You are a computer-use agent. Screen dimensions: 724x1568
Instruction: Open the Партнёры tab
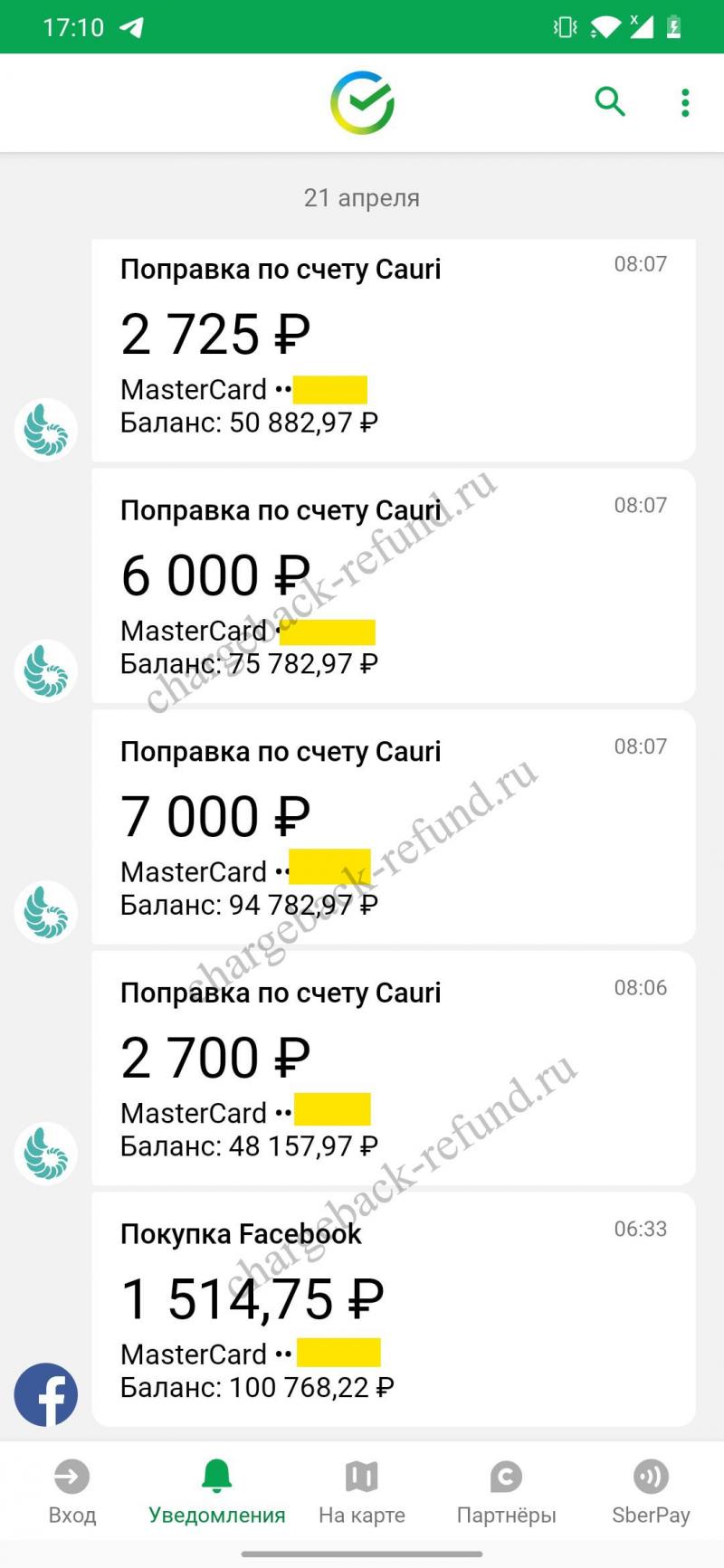pos(507,1492)
